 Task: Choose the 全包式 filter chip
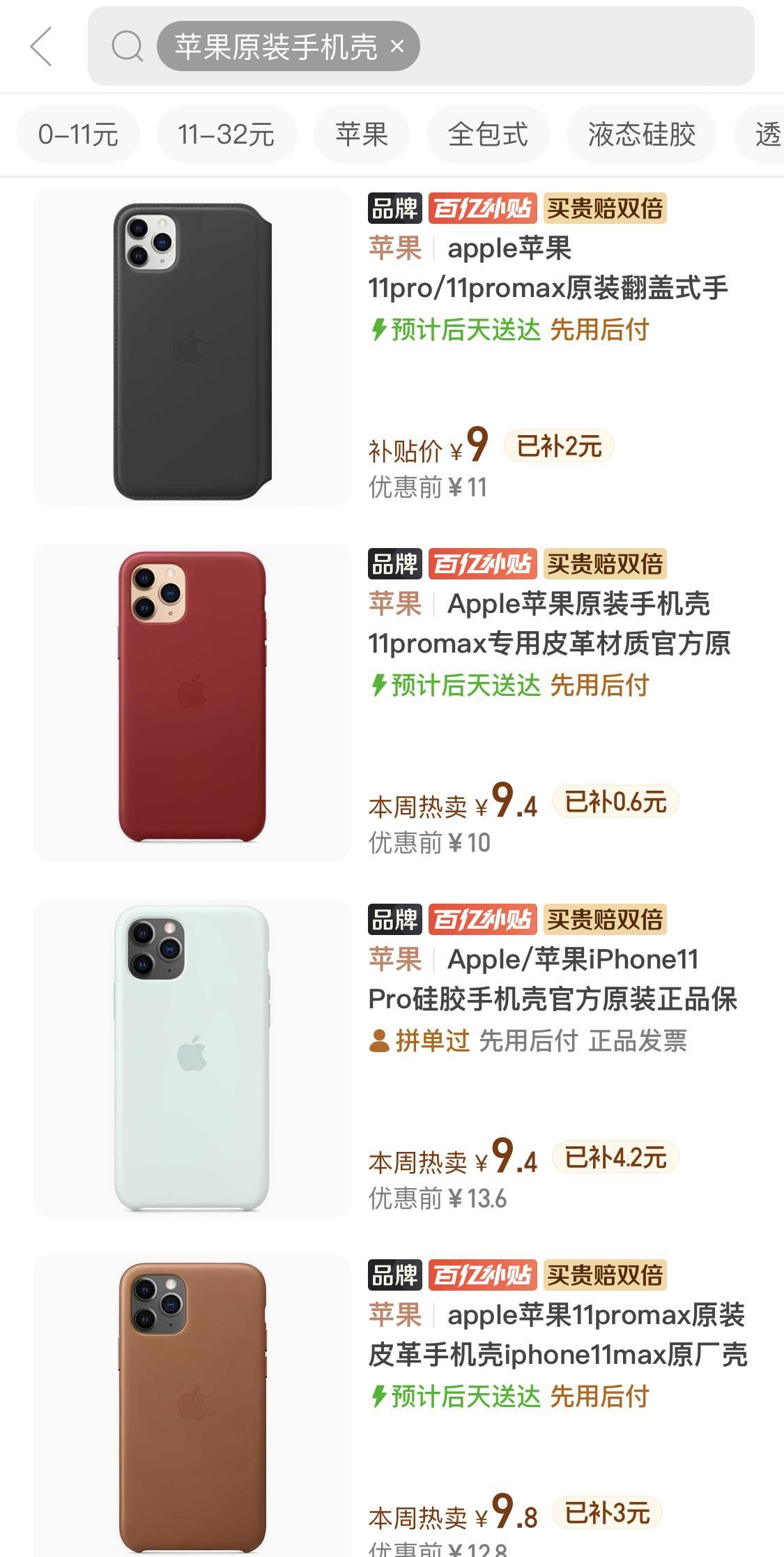pyautogui.click(x=488, y=134)
